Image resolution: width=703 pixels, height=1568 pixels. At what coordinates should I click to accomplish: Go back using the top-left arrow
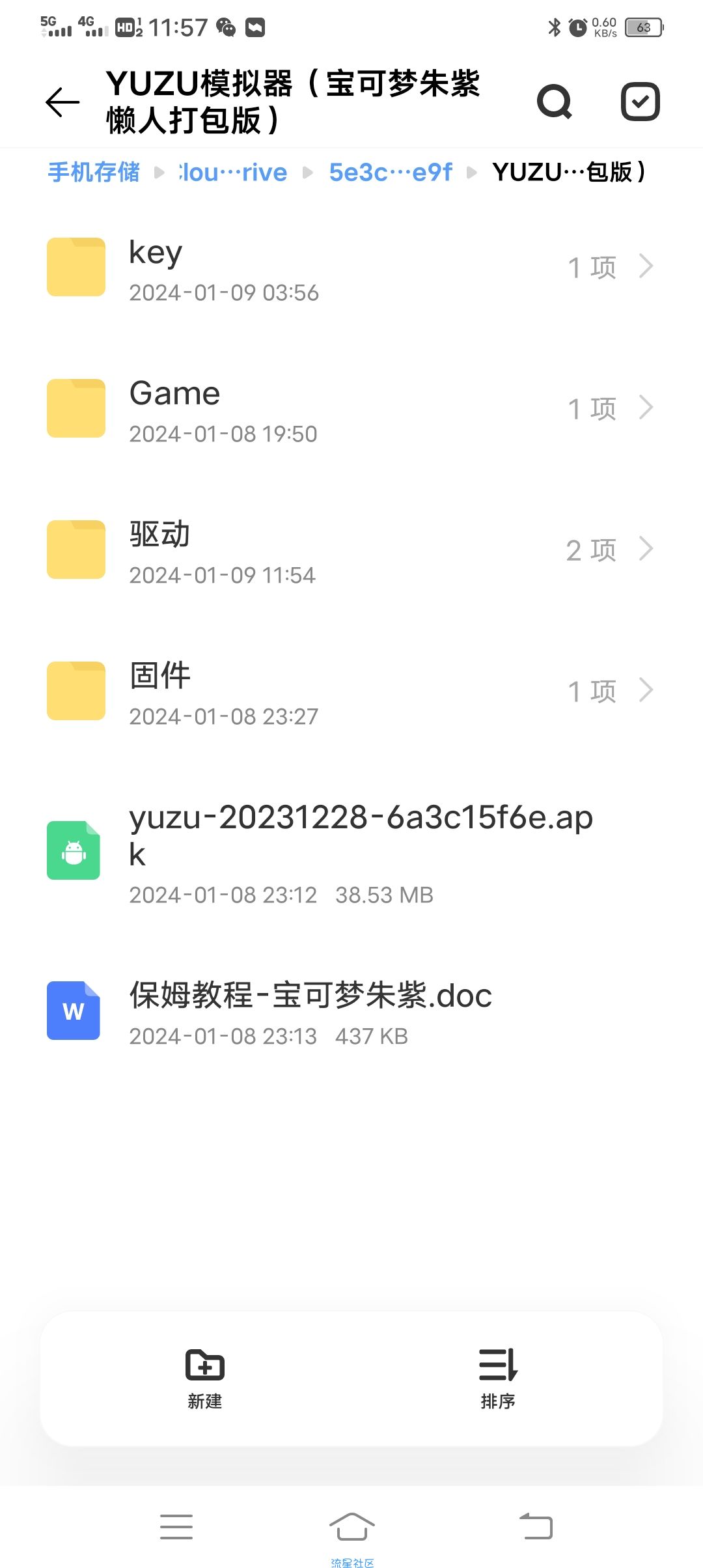(x=62, y=102)
